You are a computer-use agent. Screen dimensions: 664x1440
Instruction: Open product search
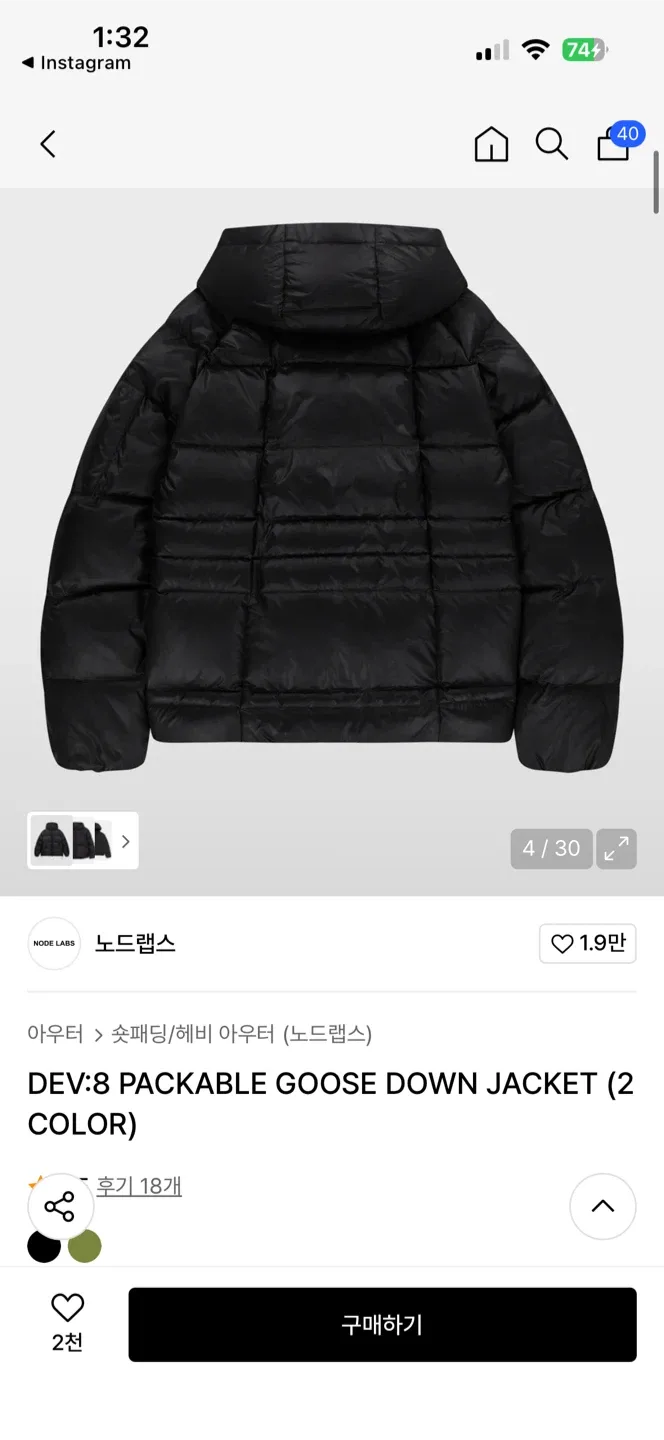point(551,144)
